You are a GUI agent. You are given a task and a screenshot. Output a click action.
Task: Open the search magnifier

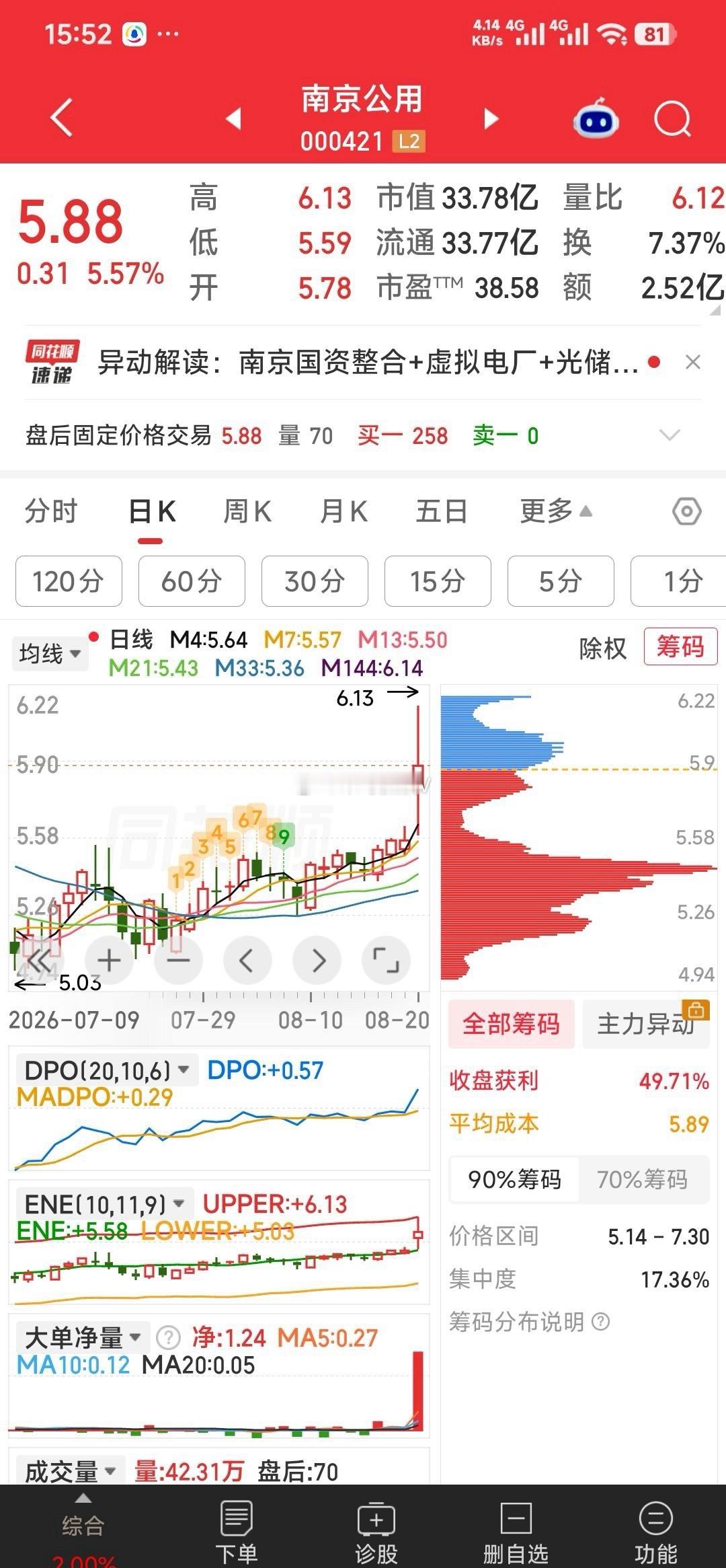[x=672, y=120]
